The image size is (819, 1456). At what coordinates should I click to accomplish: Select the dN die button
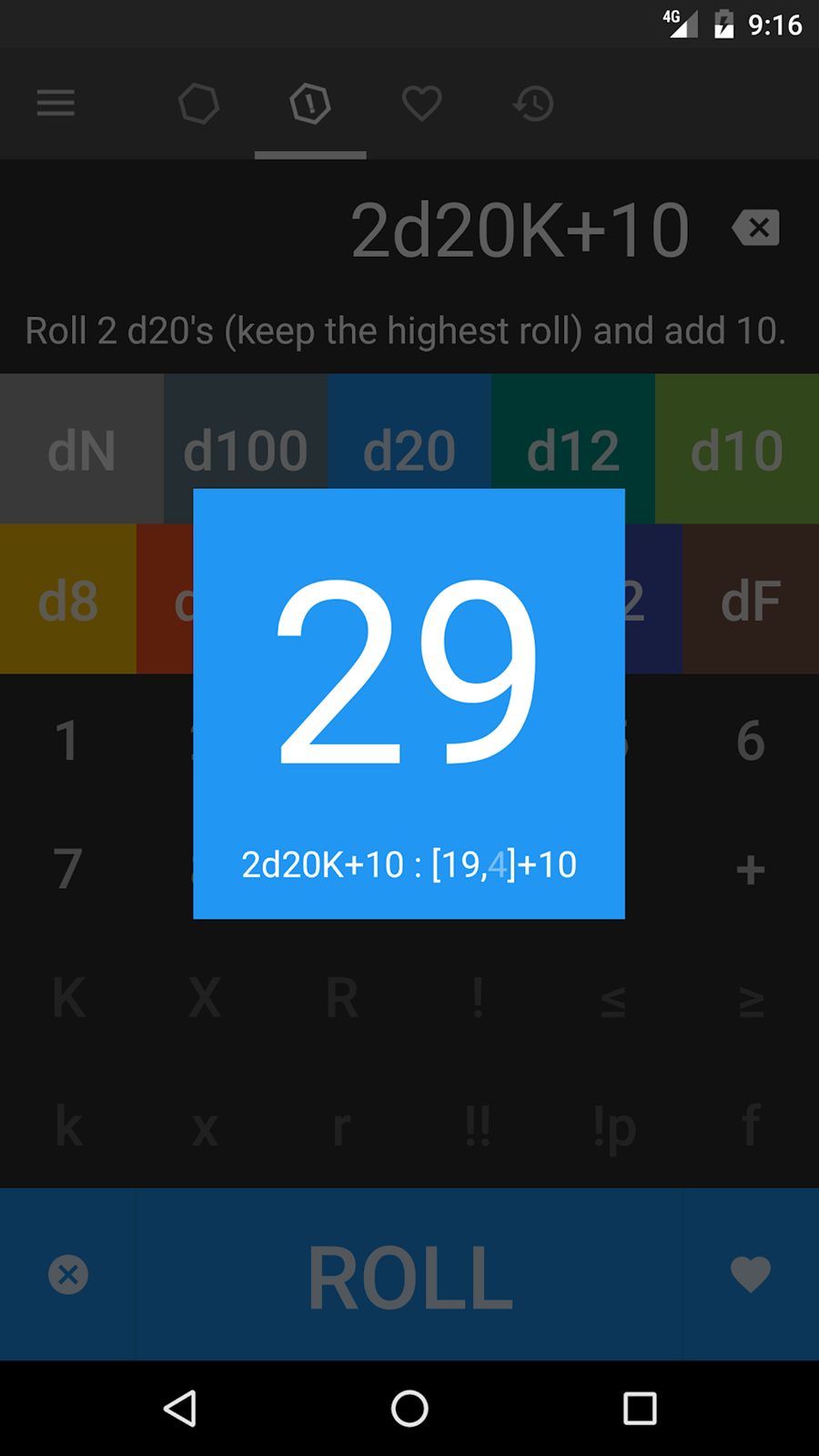tap(82, 449)
